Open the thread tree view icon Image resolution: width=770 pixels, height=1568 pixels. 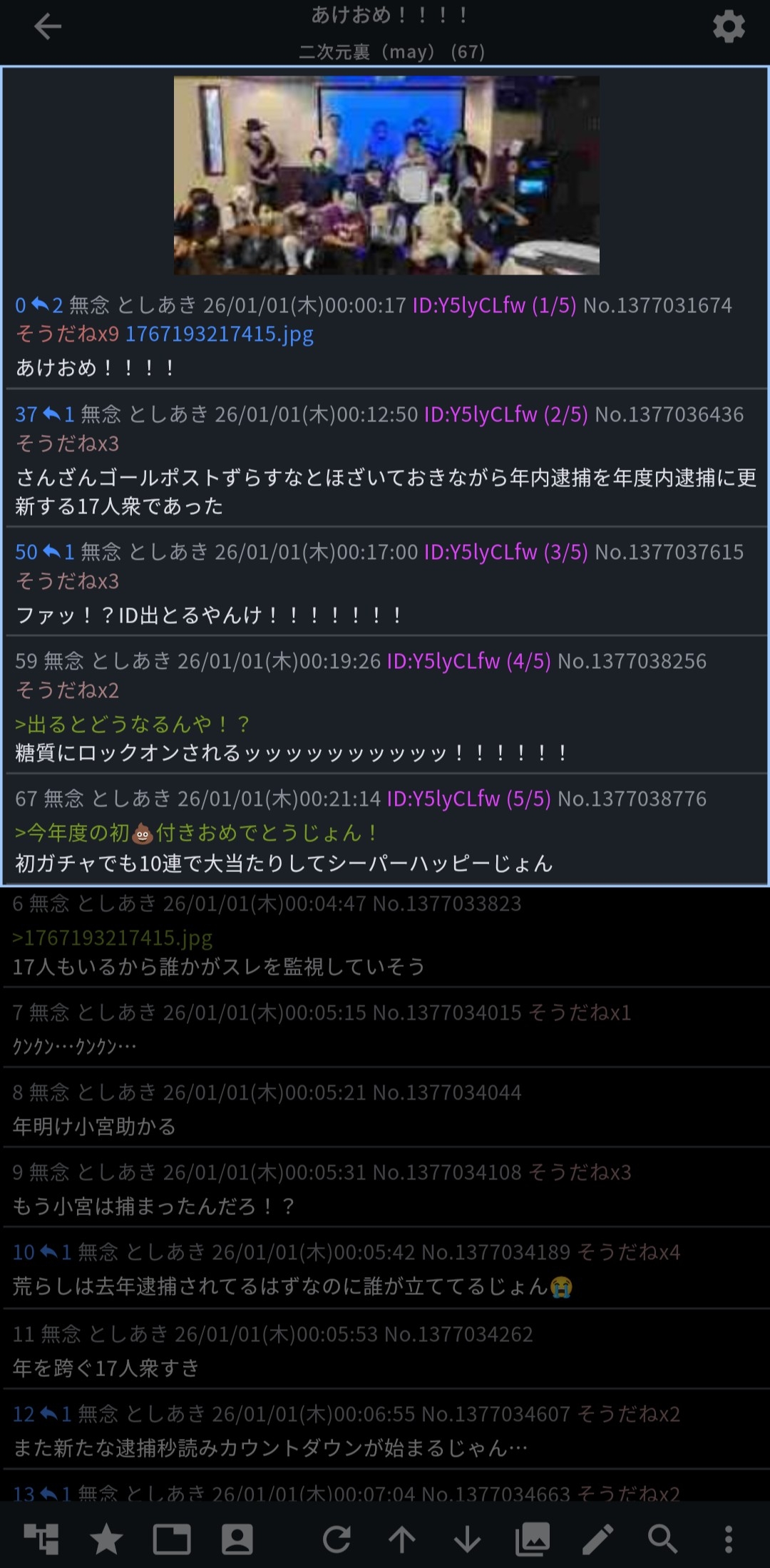point(41,1539)
